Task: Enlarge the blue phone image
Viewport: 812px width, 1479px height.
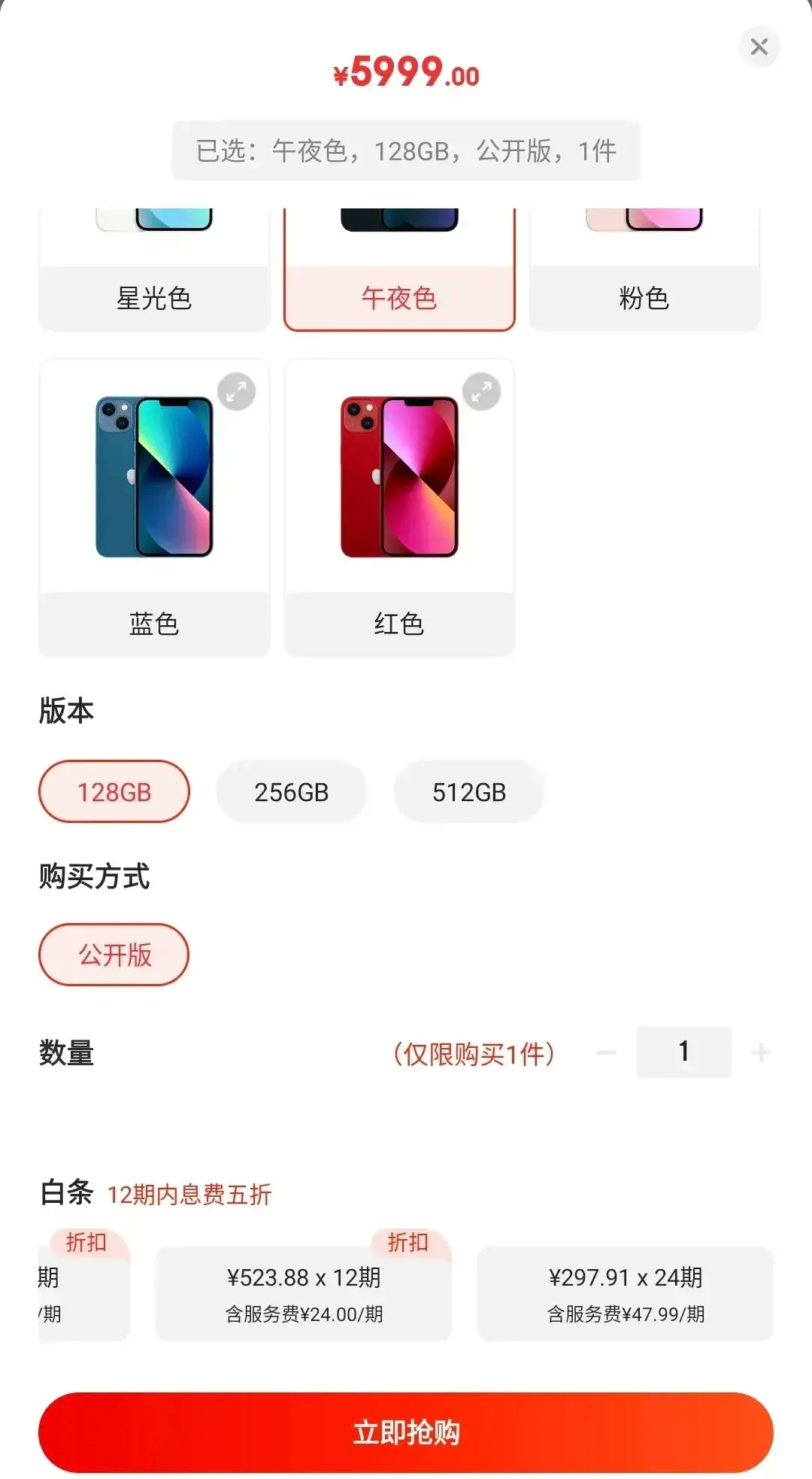Action: 236,392
